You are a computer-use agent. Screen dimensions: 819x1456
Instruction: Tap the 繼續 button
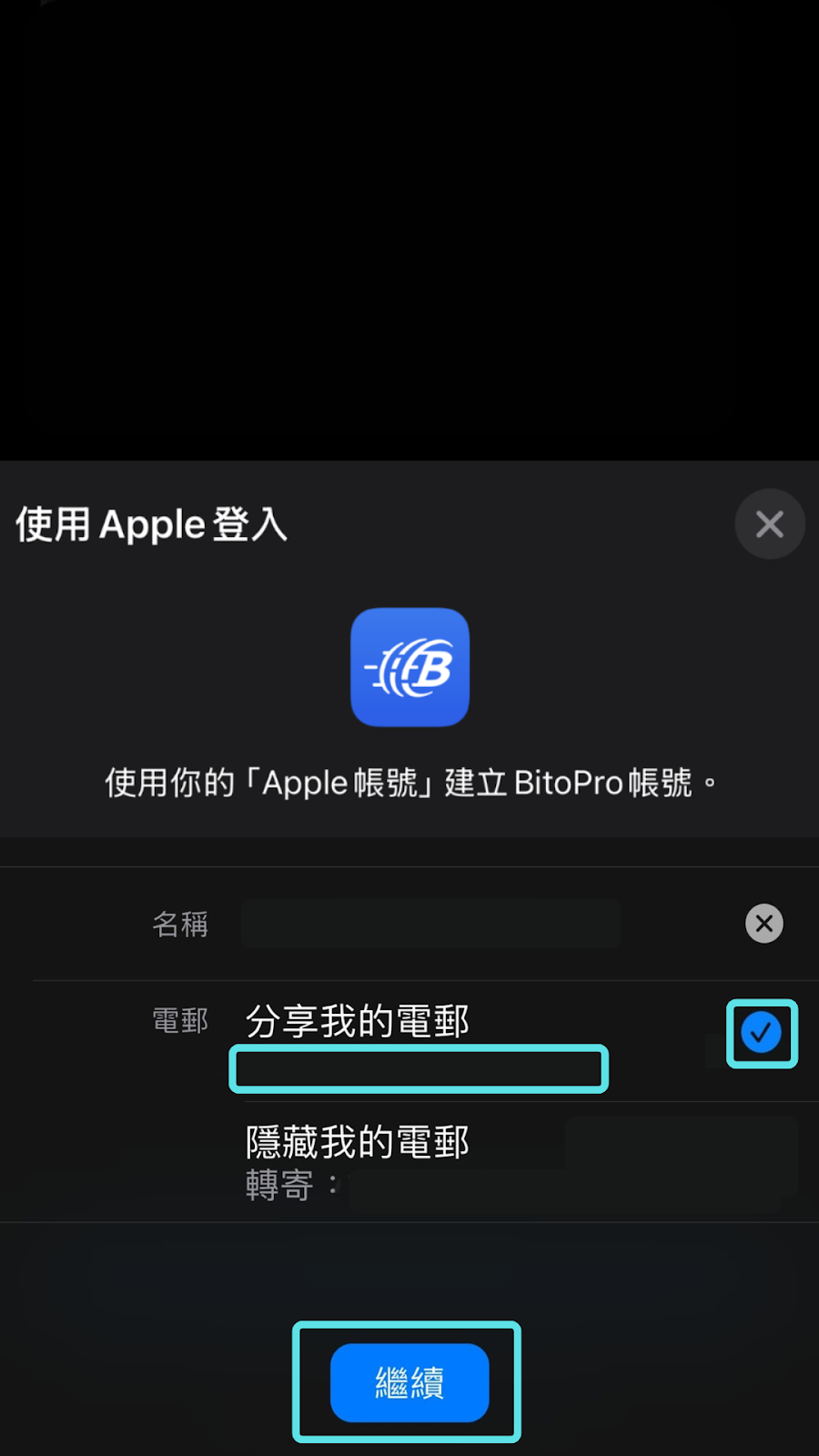coord(409,1382)
